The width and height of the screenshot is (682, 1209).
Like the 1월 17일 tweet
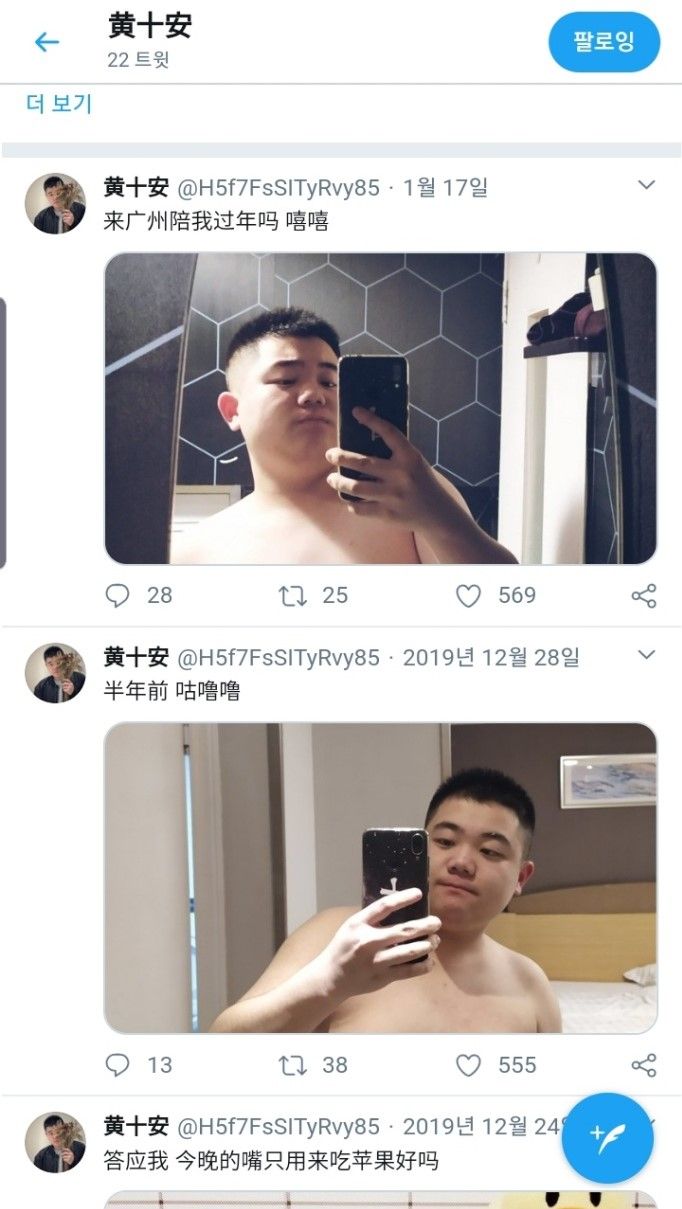click(469, 596)
